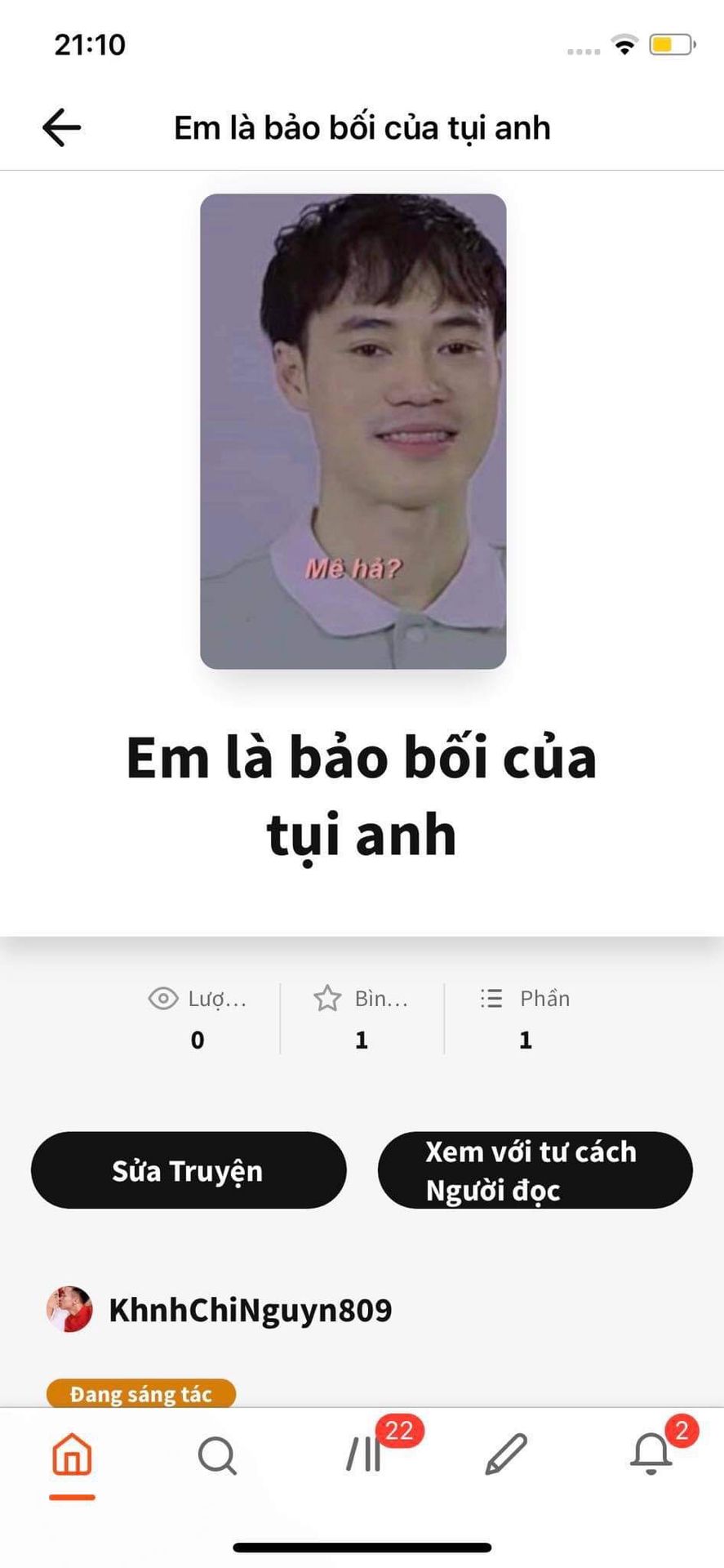Go back using the top arrow
Viewport: 724px width, 1568px height.
tap(61, 128)
